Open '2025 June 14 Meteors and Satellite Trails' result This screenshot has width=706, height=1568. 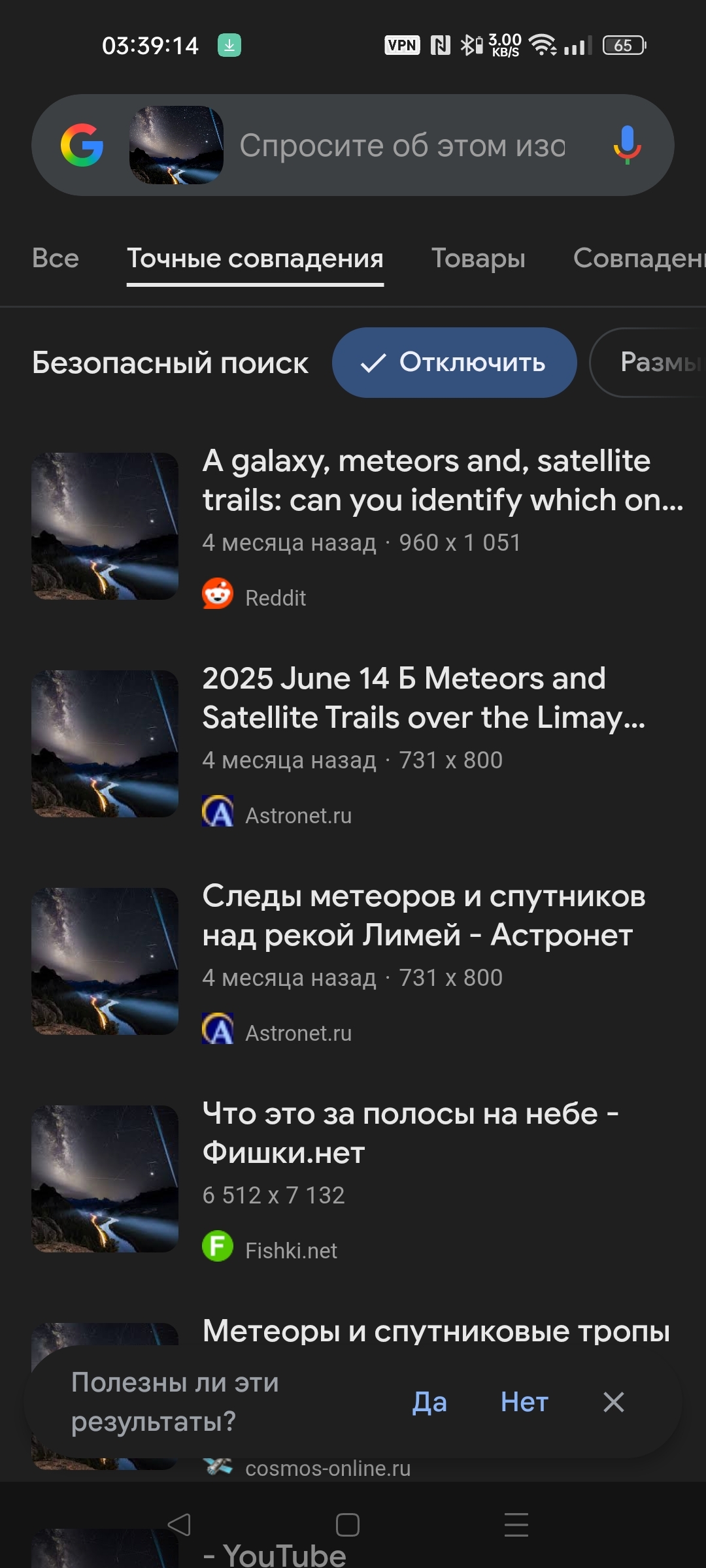424,698
